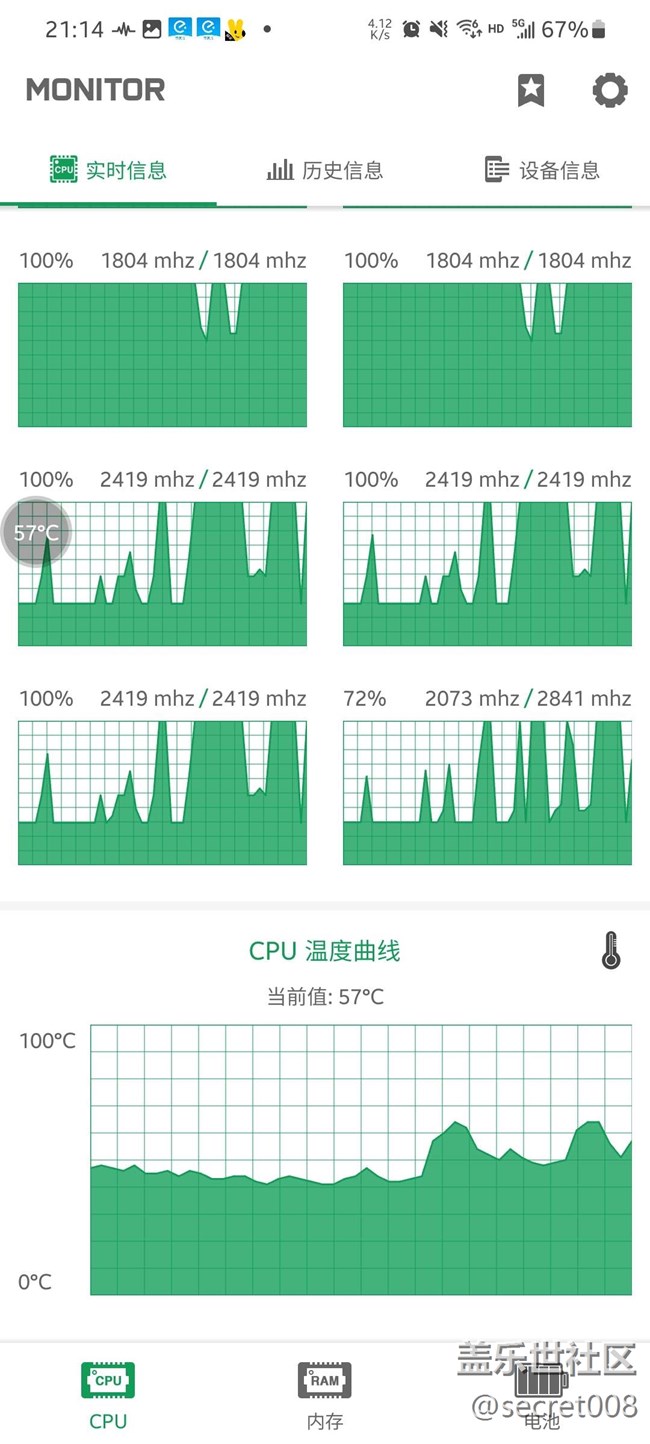The image size is (650, 1444).
Task: Switch to the 历史信息 tab
Action: coord(325,170)
